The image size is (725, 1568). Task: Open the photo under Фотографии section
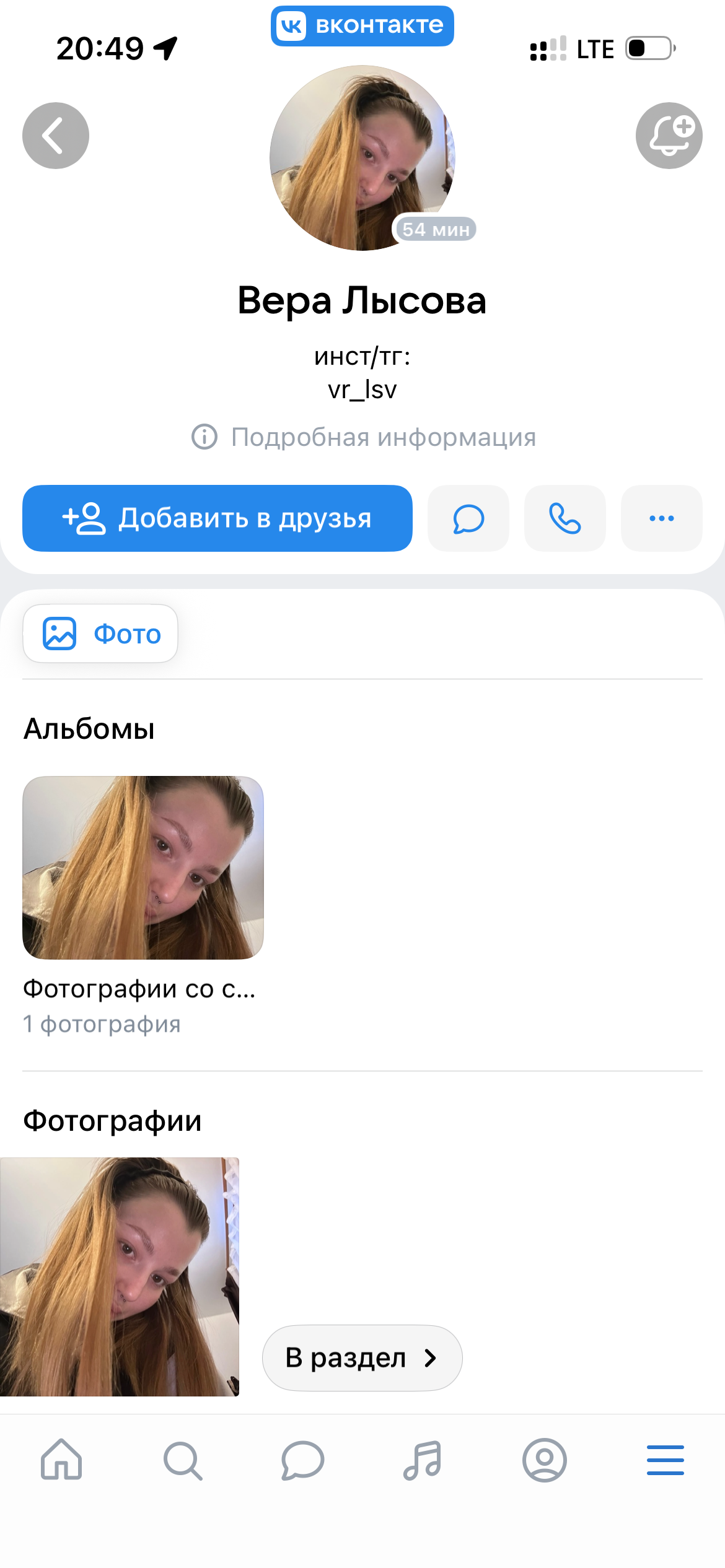(120, 1276)
